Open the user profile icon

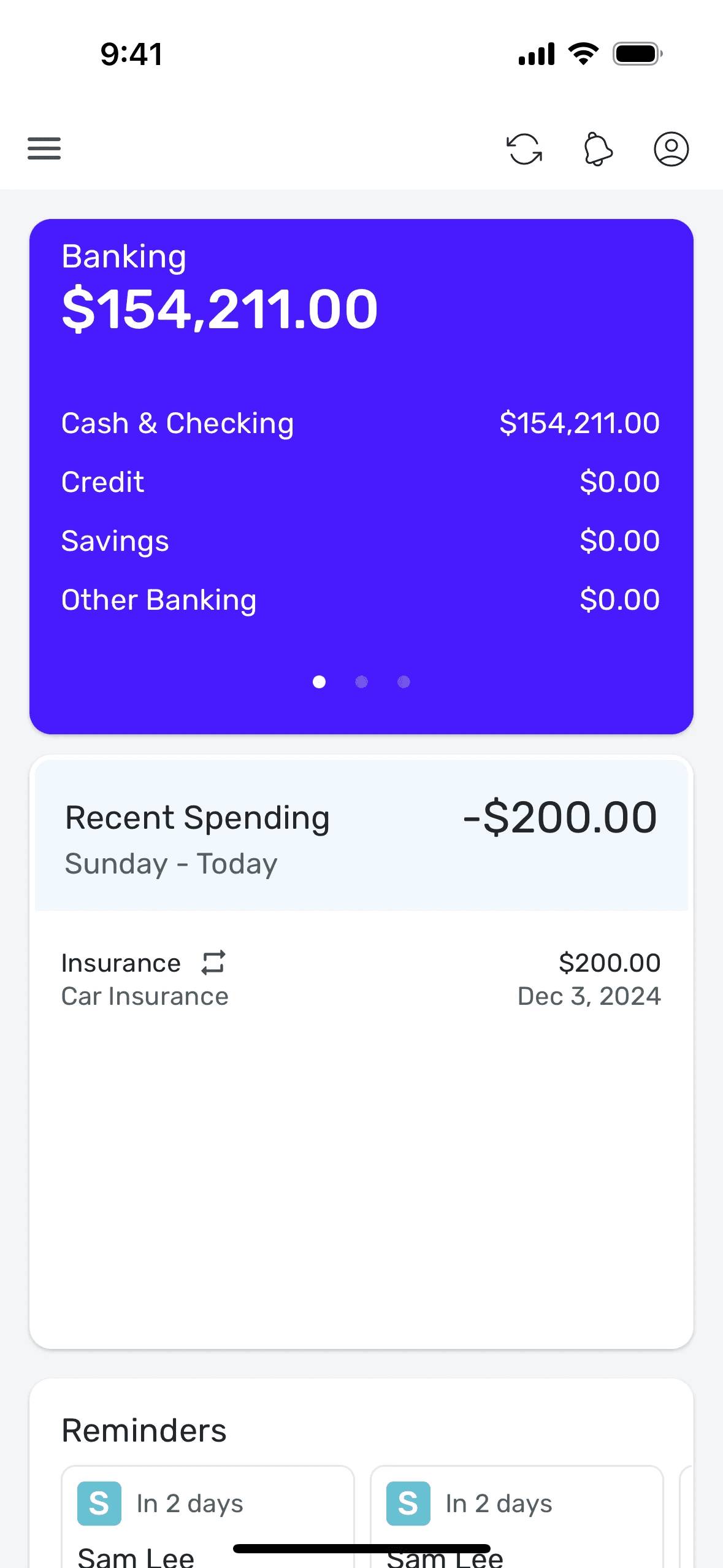tap(671, 149)
